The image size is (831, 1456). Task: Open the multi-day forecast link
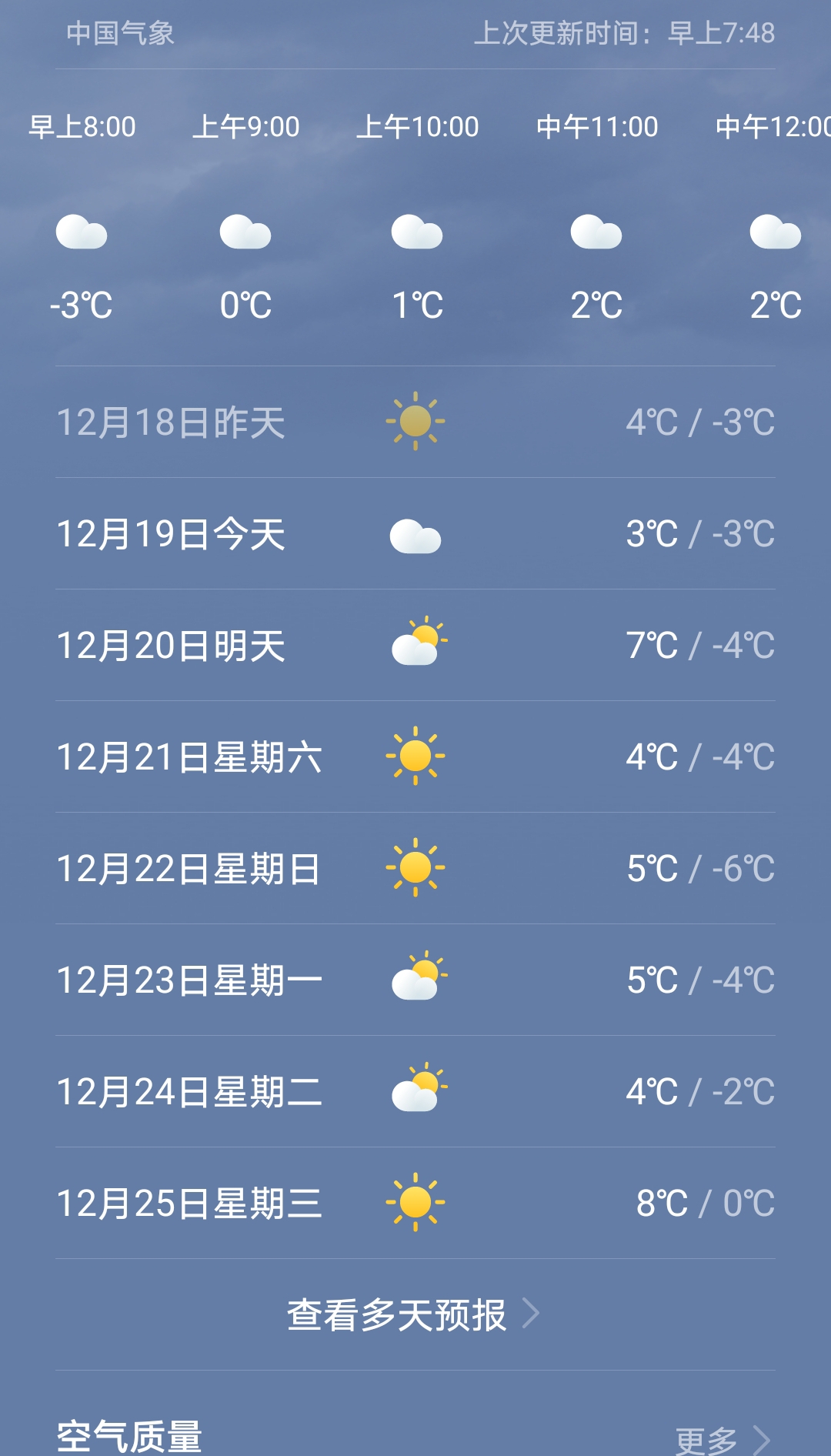coord(412,1314)
